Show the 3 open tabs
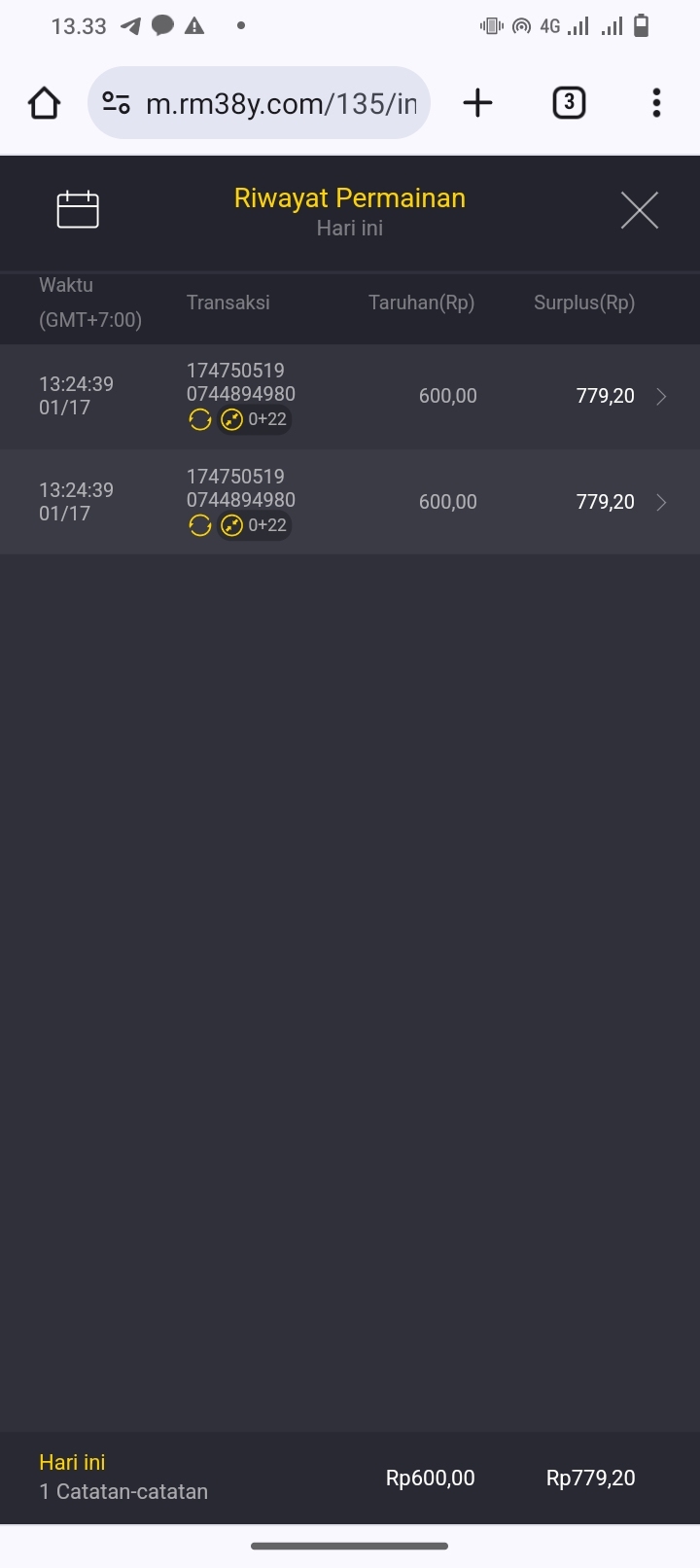This screenshot has height=1568, width=700. 569,103
